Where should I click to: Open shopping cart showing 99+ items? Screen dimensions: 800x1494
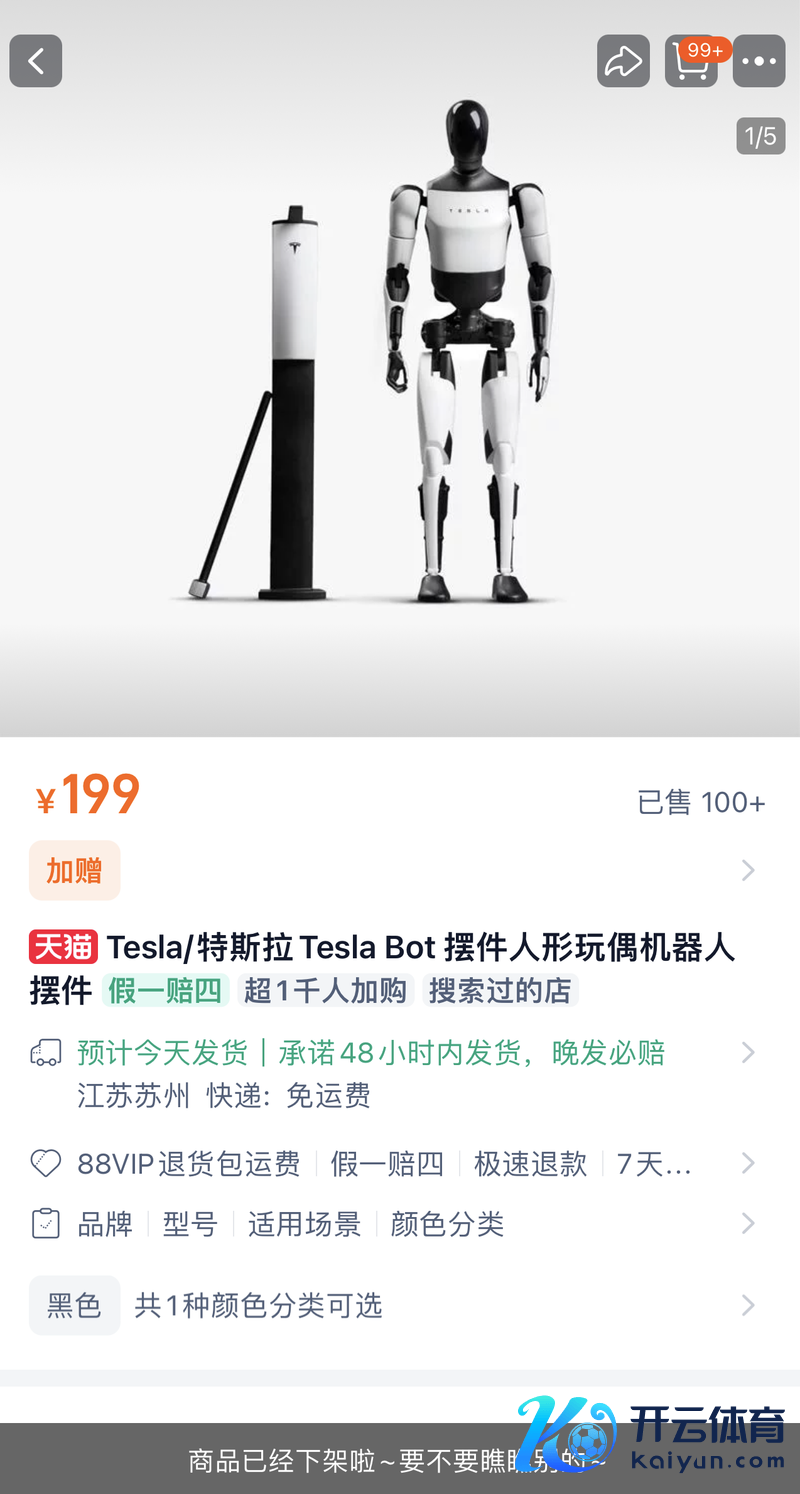pyautogui.click(x=691, y=61)
